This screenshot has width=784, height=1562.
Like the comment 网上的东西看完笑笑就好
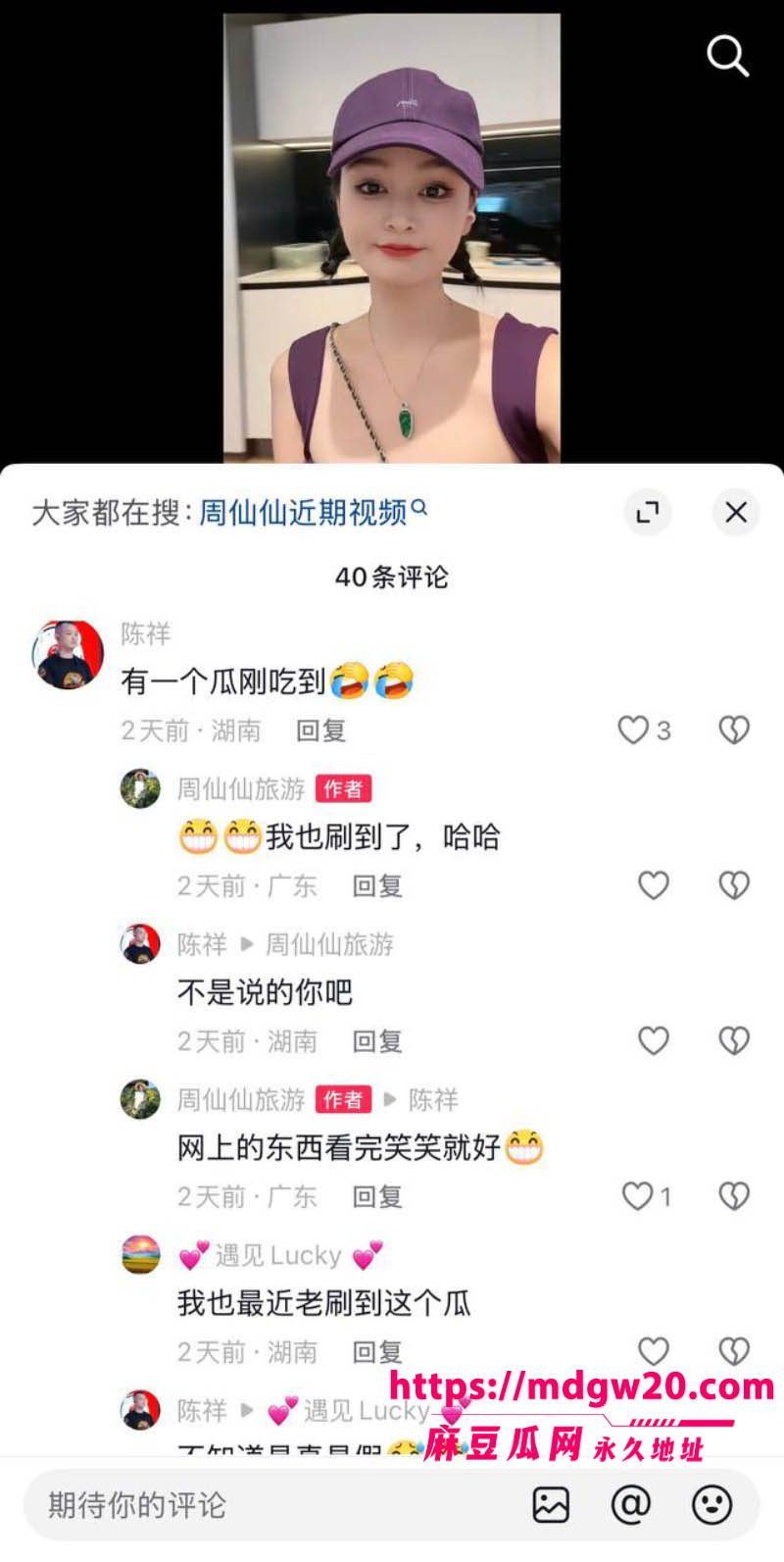click(x=647, y=1196)
